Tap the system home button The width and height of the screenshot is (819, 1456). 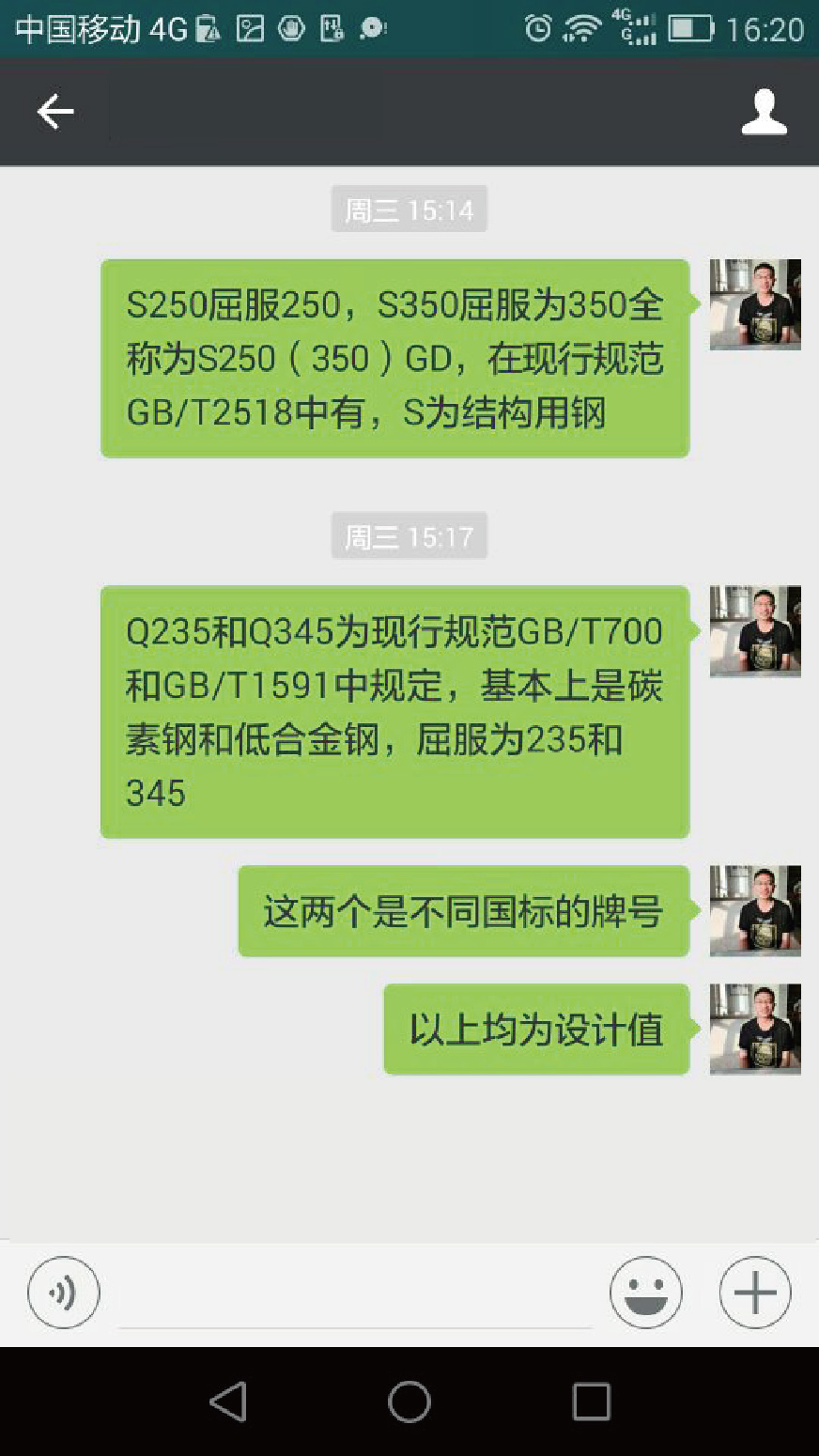pyautogui.click(x=409, y=1402)
